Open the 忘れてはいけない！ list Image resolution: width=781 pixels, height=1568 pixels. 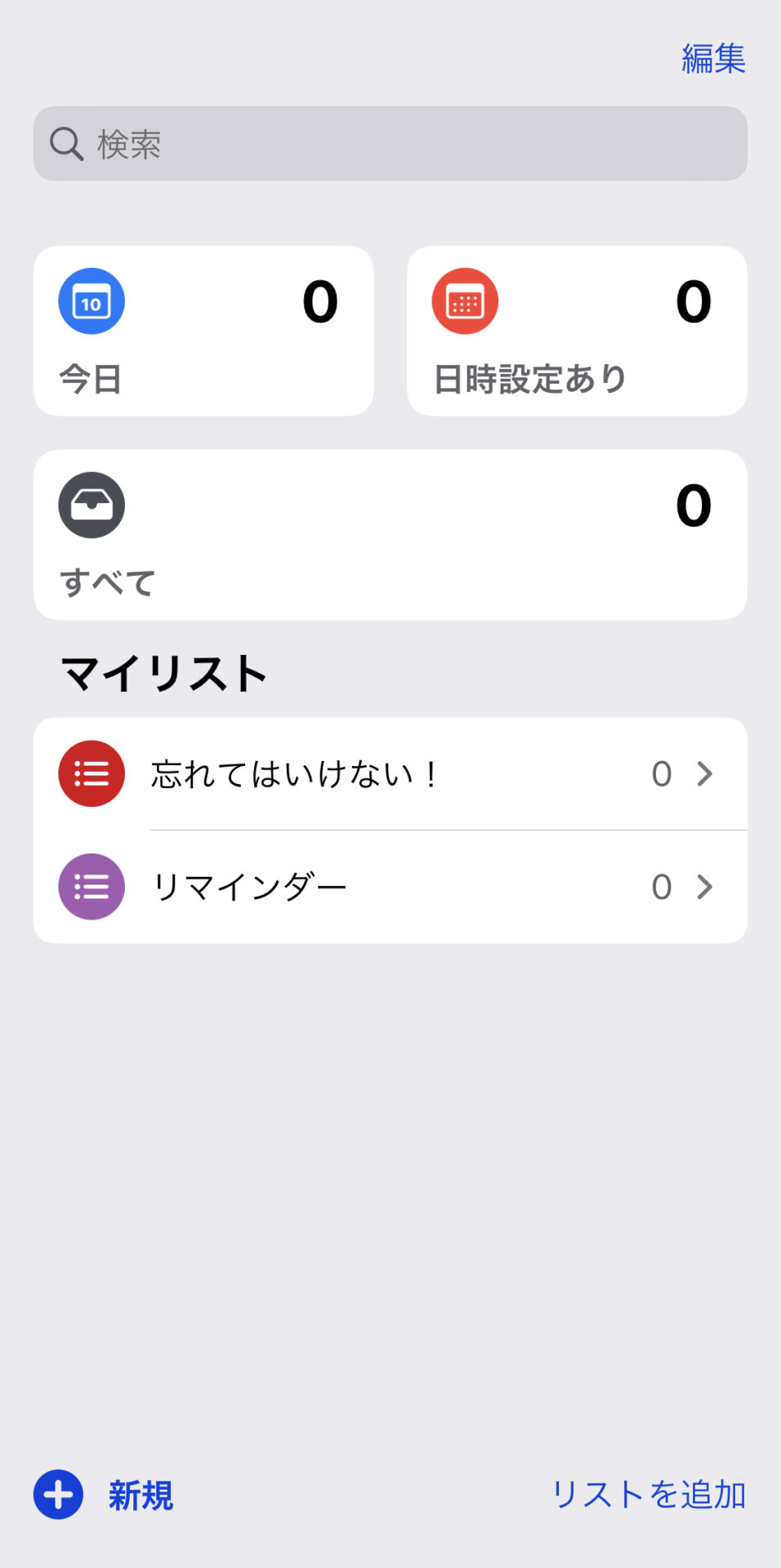click(x=390, y=773)
